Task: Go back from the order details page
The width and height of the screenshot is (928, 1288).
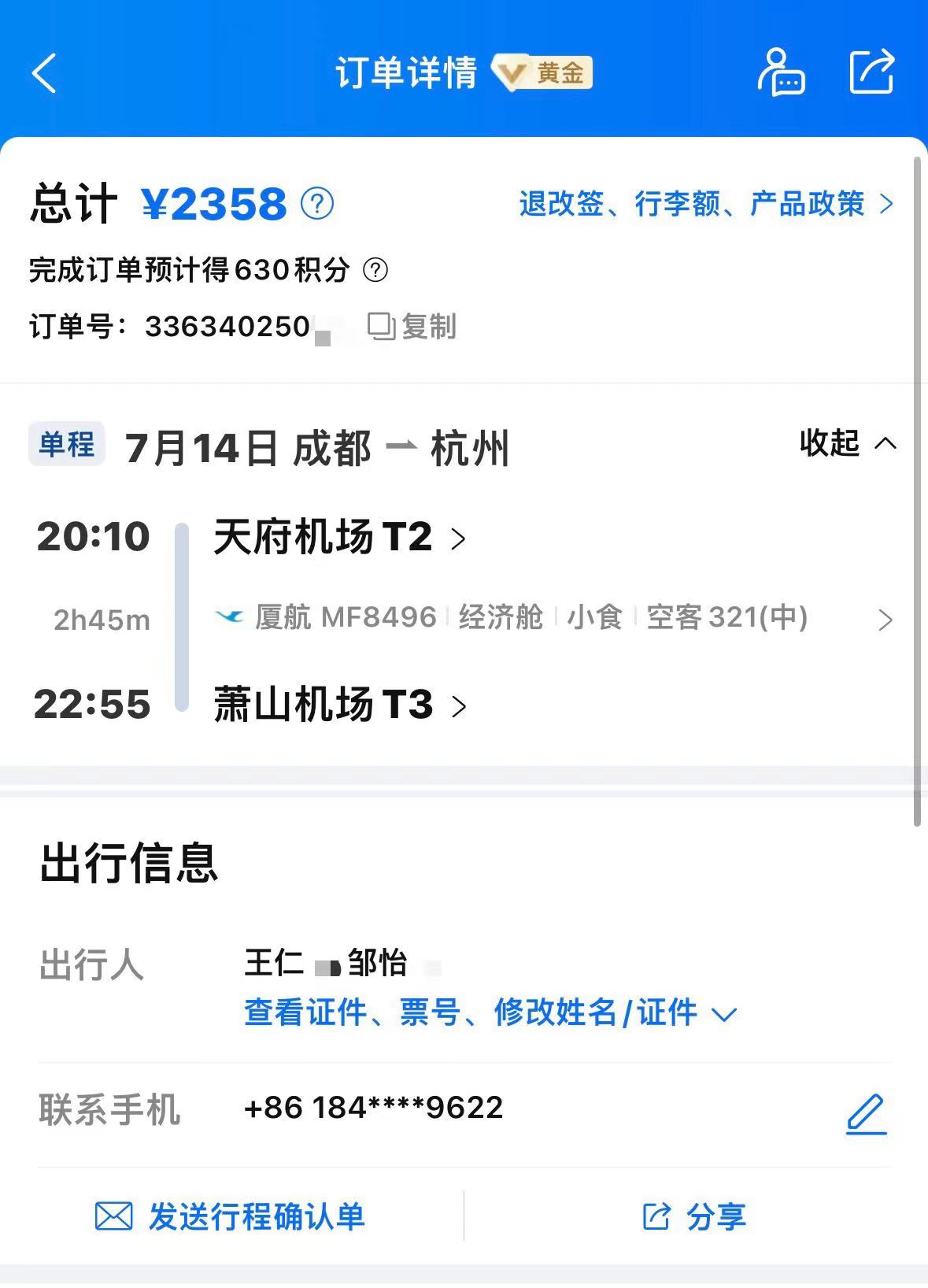Action: click(45, 73)
